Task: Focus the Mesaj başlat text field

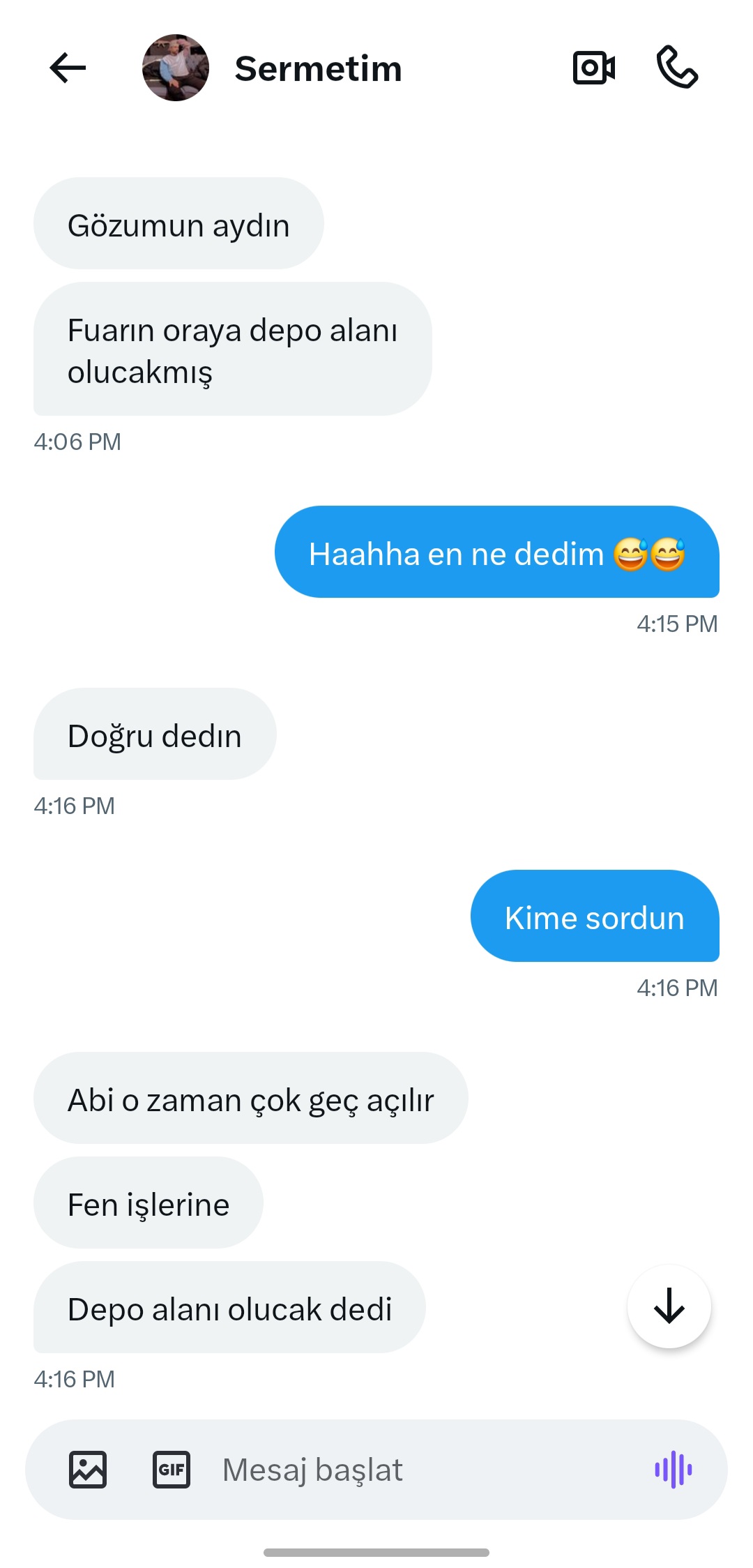Action: [418, 1470]
